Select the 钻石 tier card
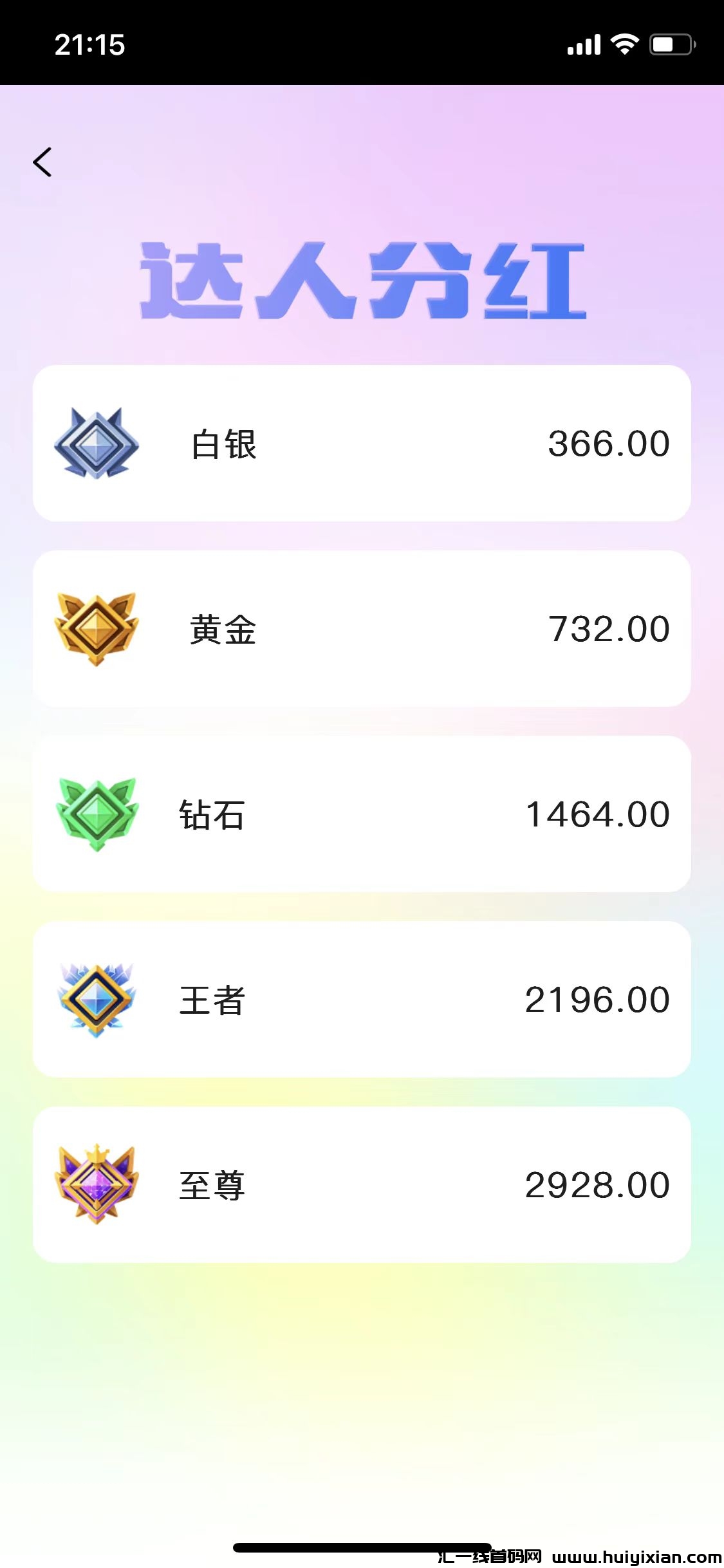The width and height of the screenshot is (724, 1568). click(x=362, y=813)
